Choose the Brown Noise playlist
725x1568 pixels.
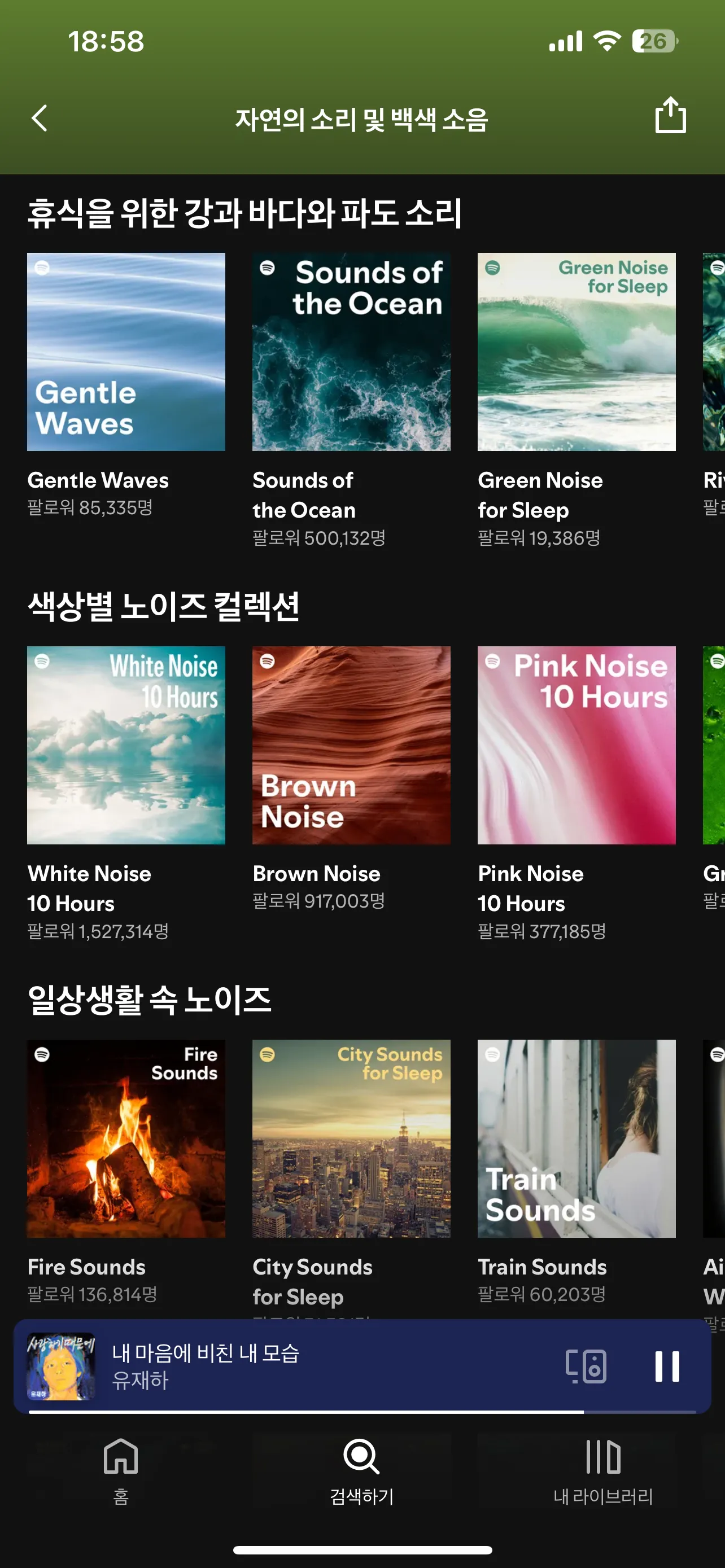(351, 745)
